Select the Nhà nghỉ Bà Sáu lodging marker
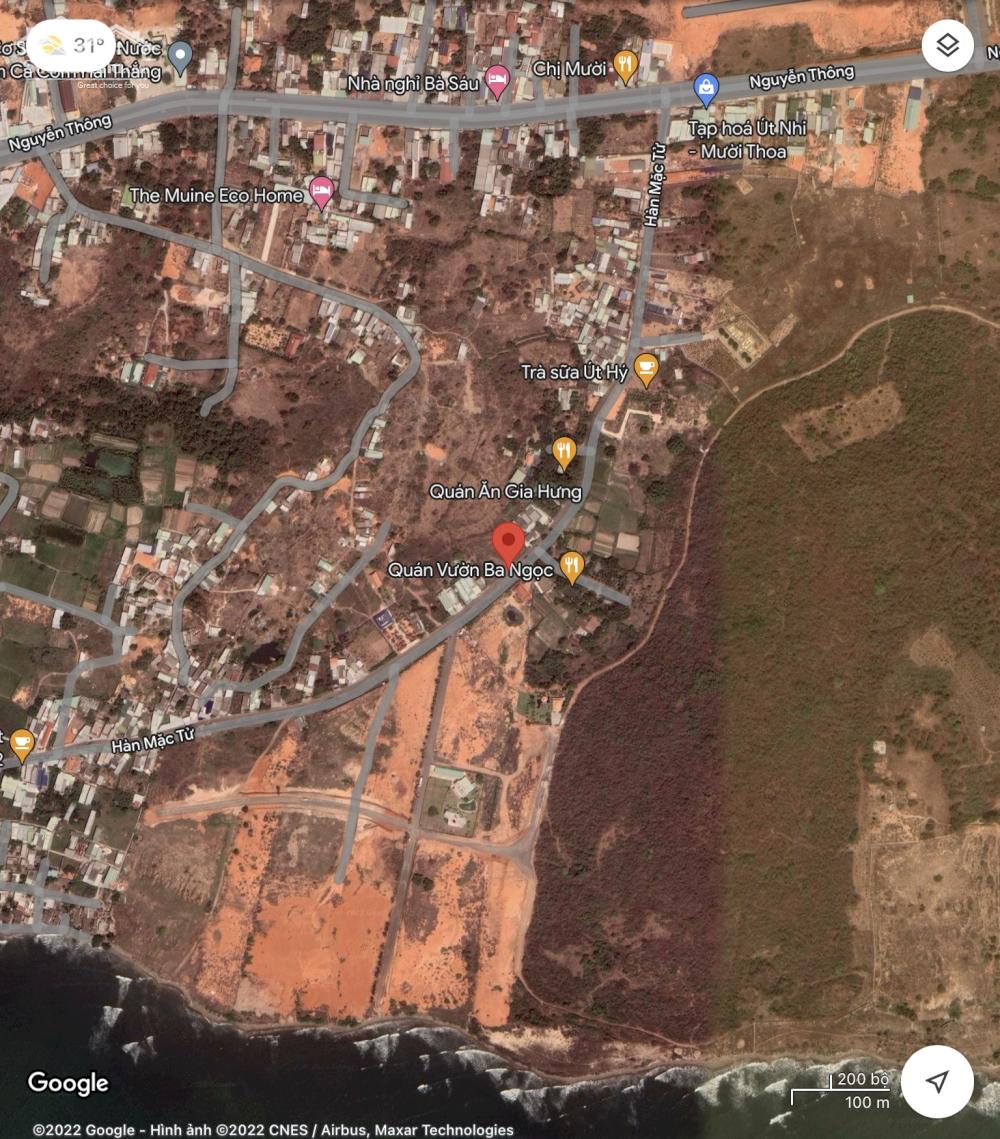This screenshot has height=1139, width=1000. (497, 83)
